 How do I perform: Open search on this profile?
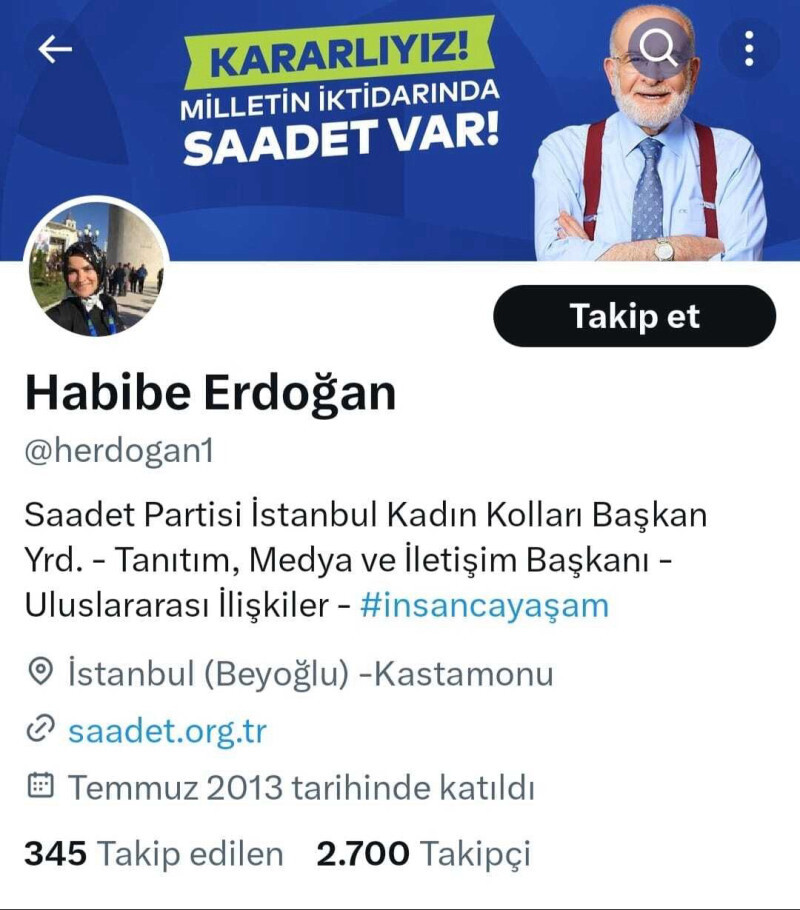coord(659,47)
